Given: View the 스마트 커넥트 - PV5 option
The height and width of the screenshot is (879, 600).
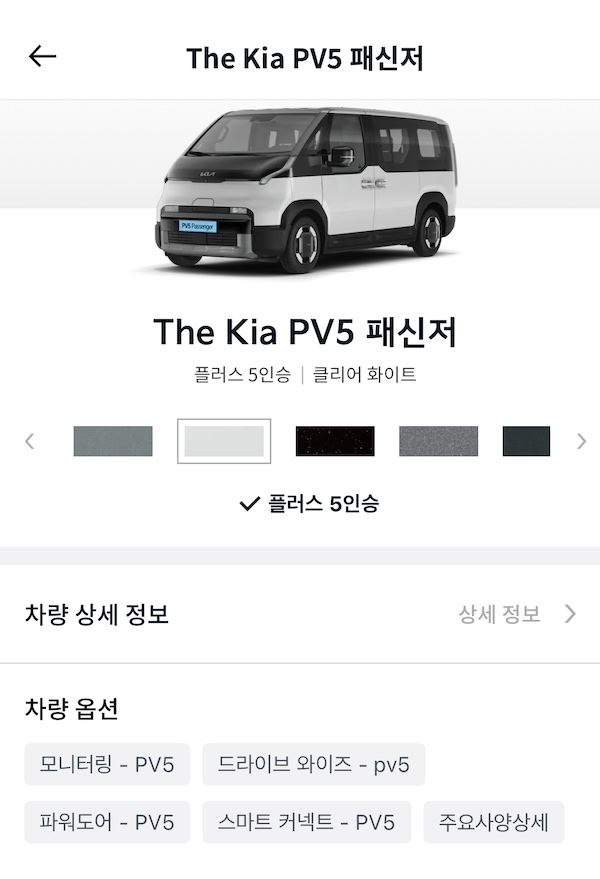Looking at the screenshot, I should (306, 823).
